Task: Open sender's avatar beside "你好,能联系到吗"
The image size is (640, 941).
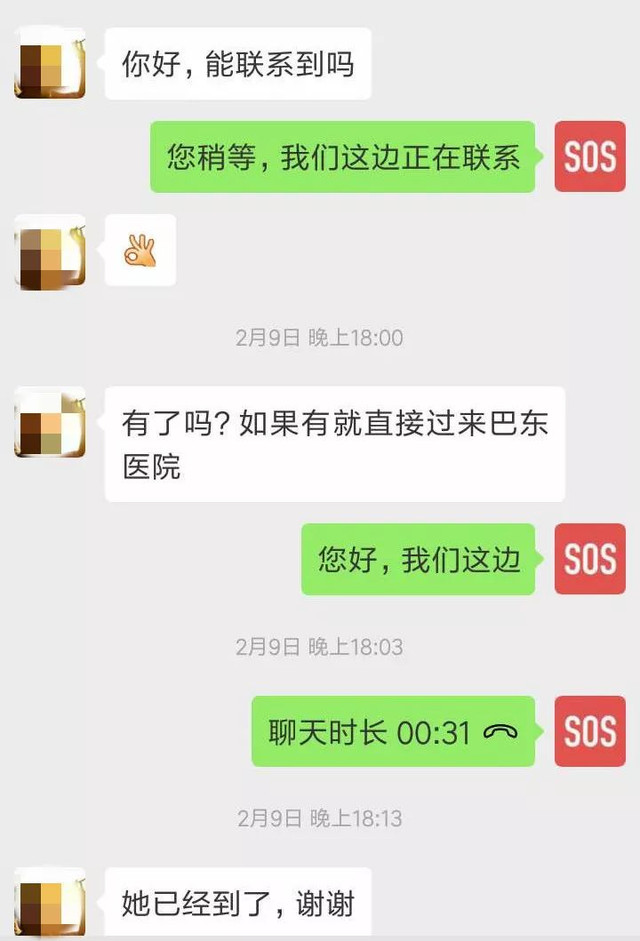Action: (x=49, y=64)
